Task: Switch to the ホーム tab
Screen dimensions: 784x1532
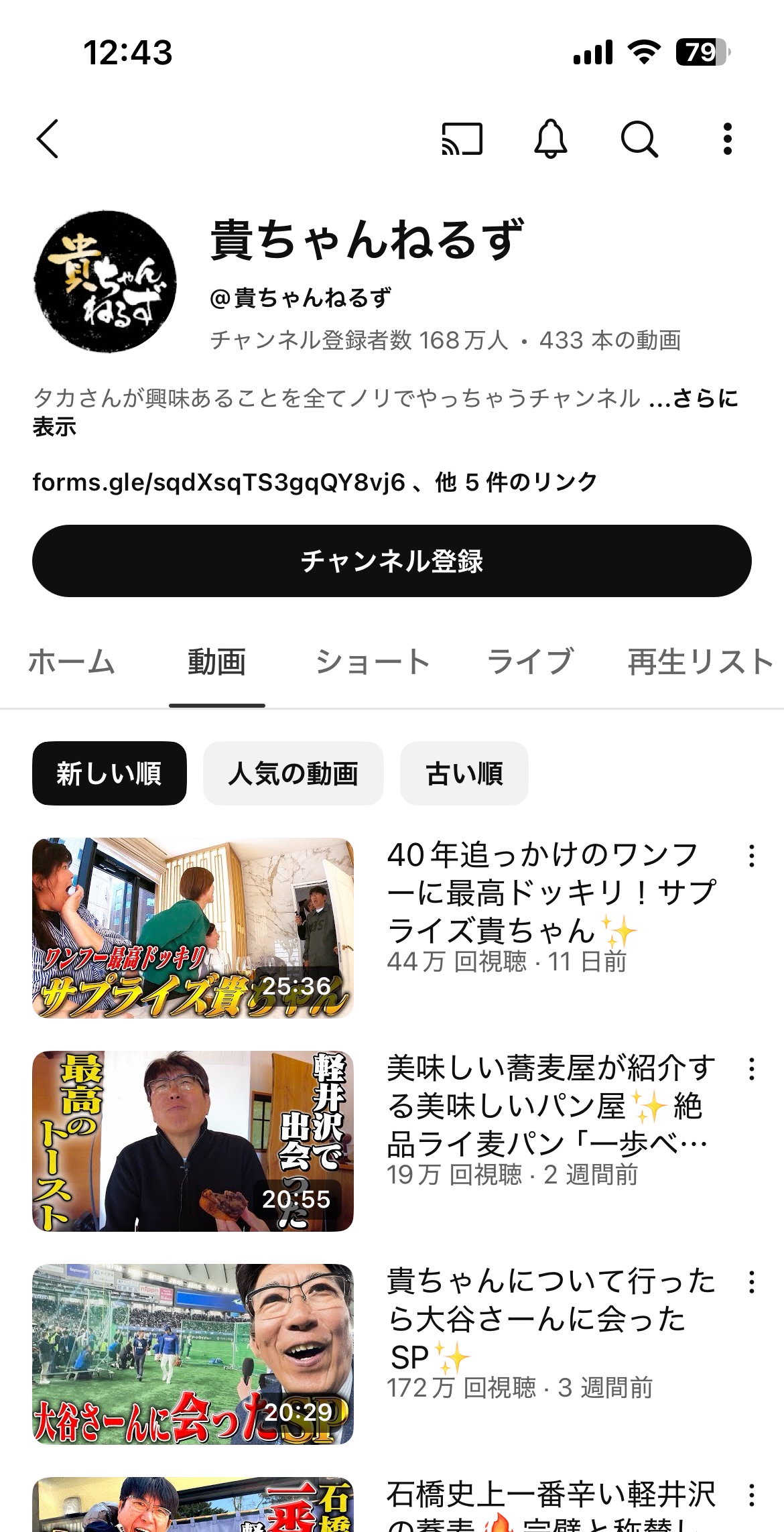Action: pos(72,662)
